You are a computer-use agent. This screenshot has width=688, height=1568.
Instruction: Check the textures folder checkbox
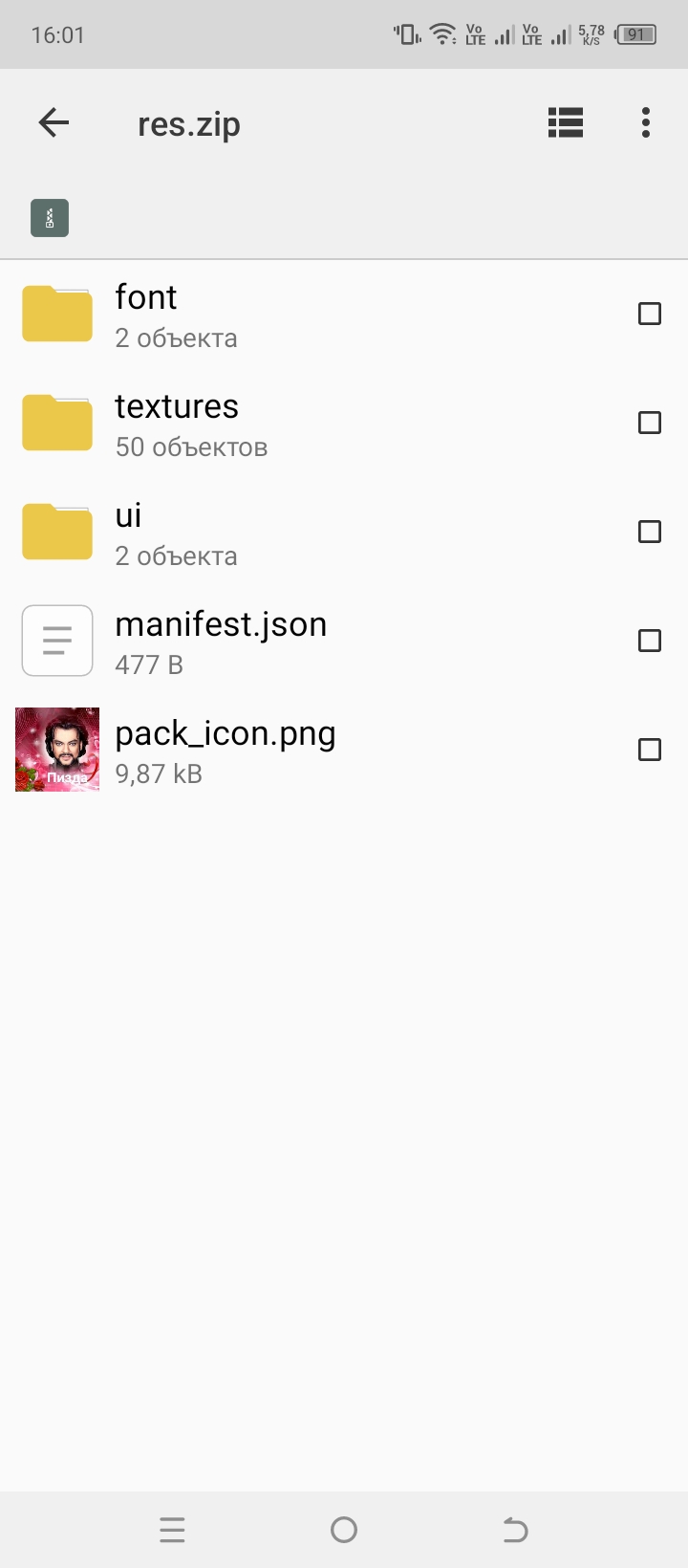(x=650, y=423)
